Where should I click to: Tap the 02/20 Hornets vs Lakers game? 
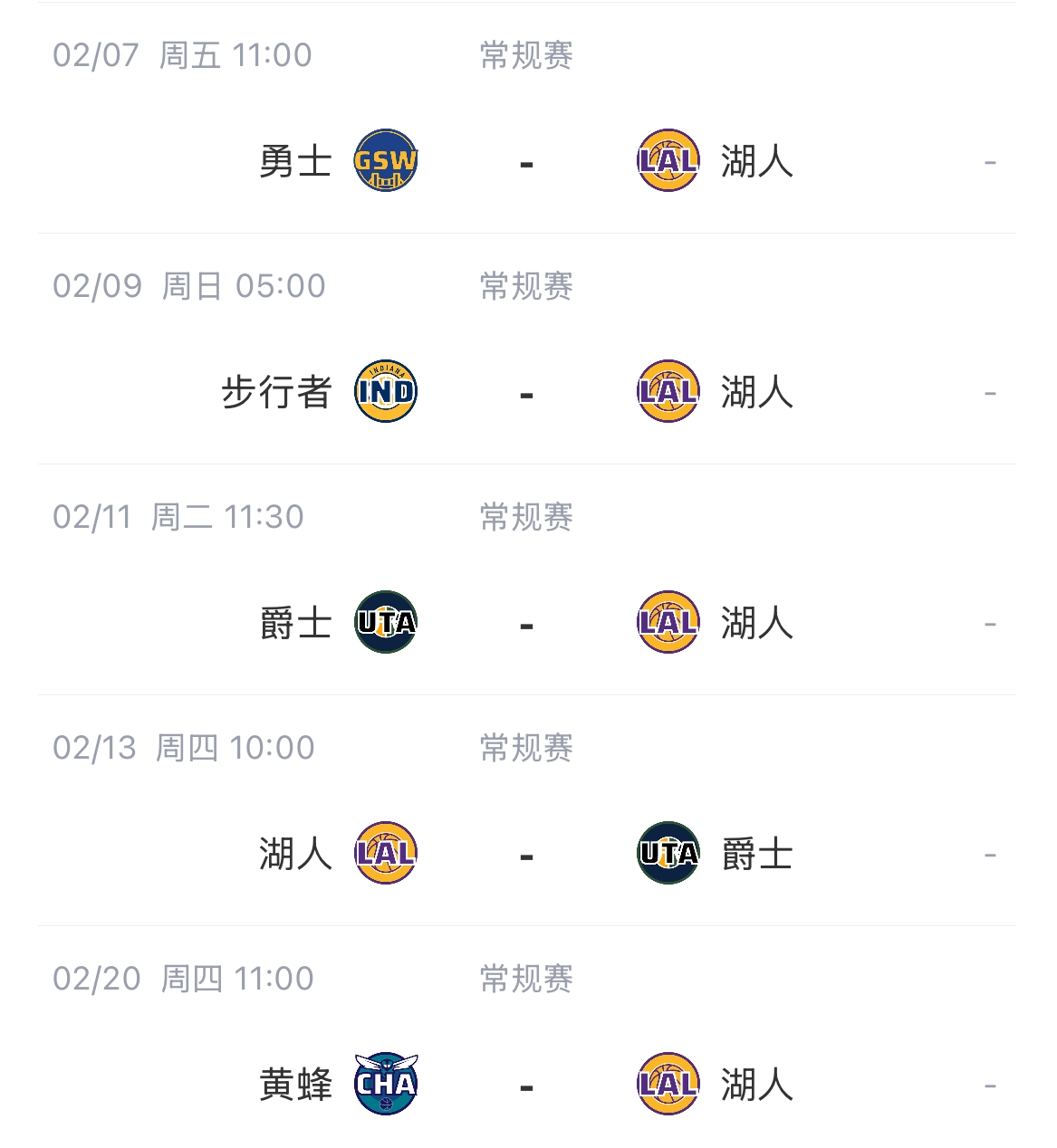click(x=526, y=1085)
